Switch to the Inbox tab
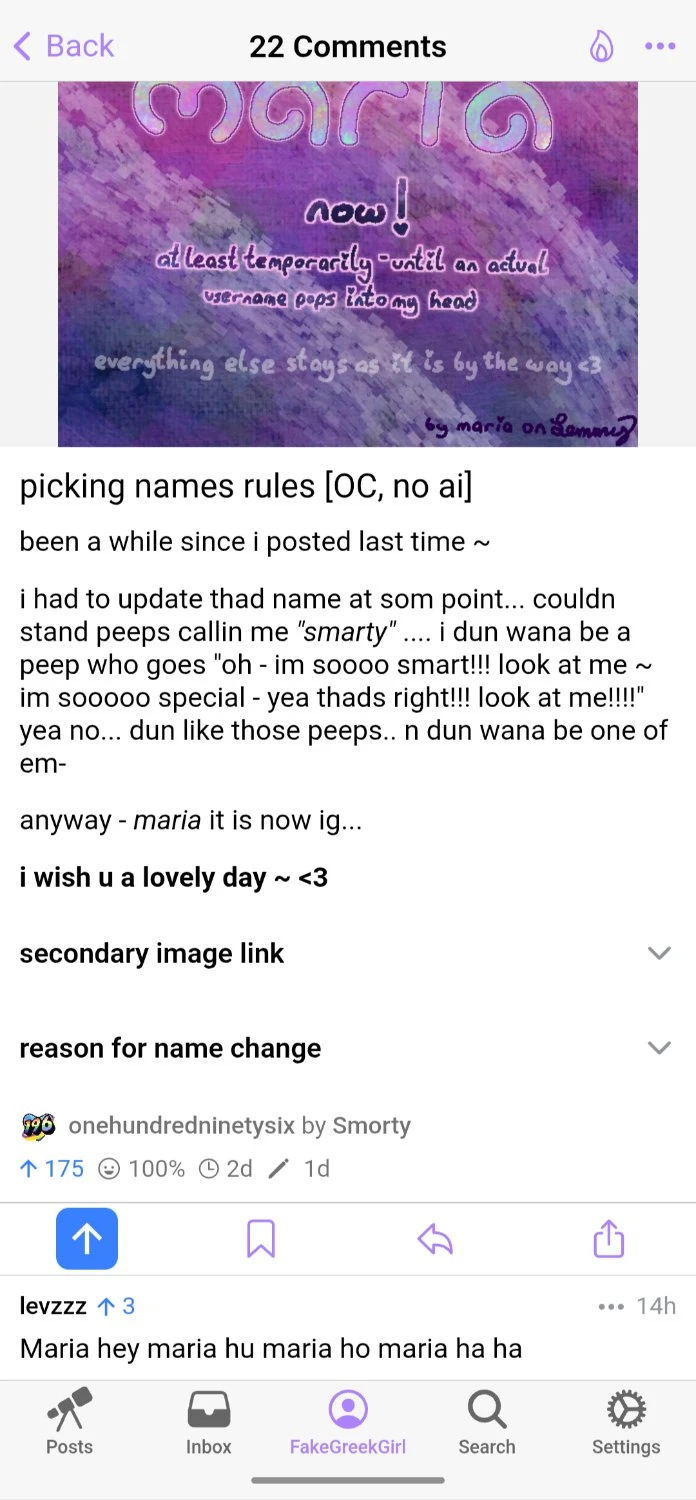The image size is (696, 1500). point(209,1421)
